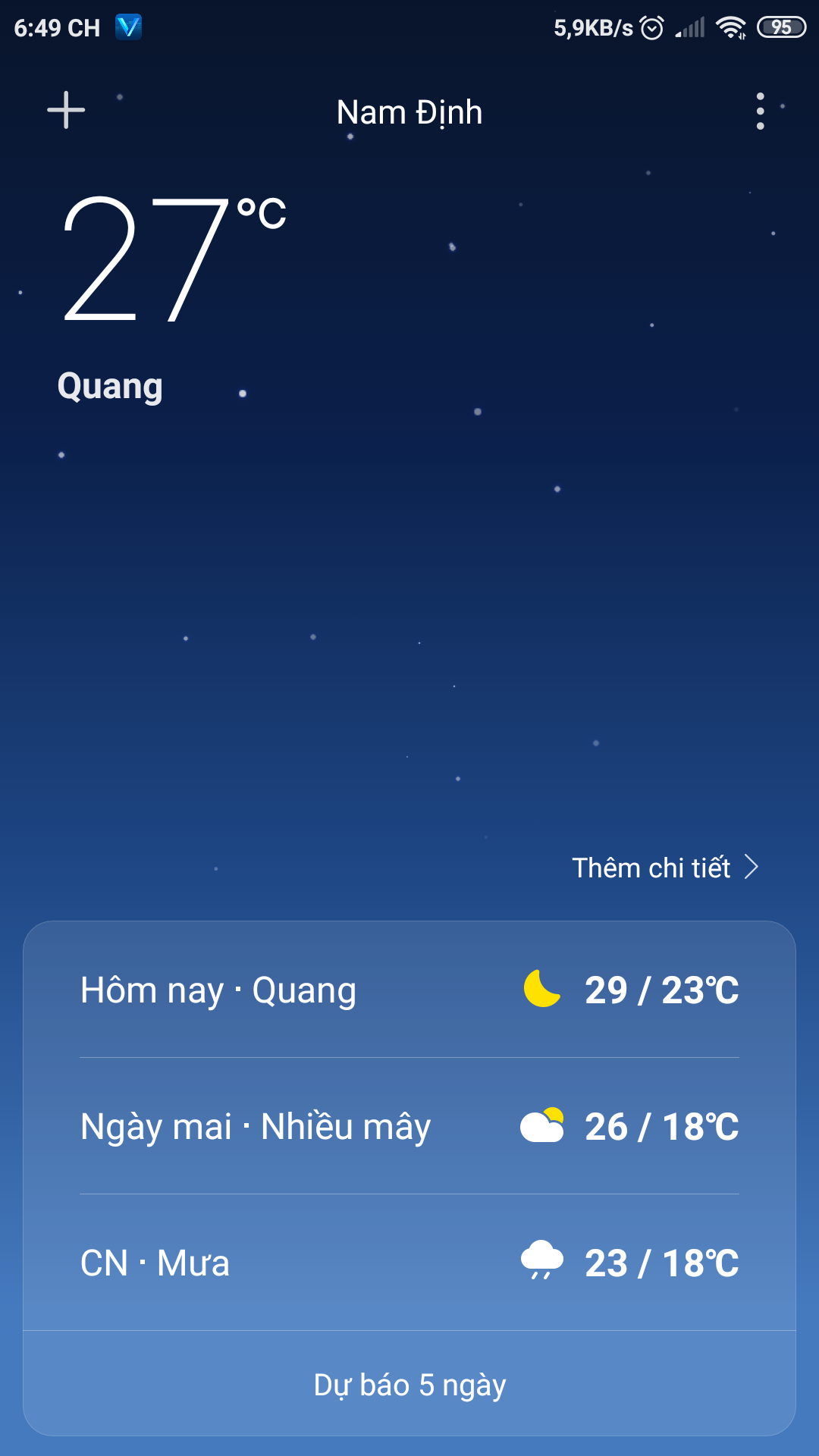The height and width of the screenshot is (1456, 819).
Task: Add a new city with the plus icon
Action: [x=66, y=110]
